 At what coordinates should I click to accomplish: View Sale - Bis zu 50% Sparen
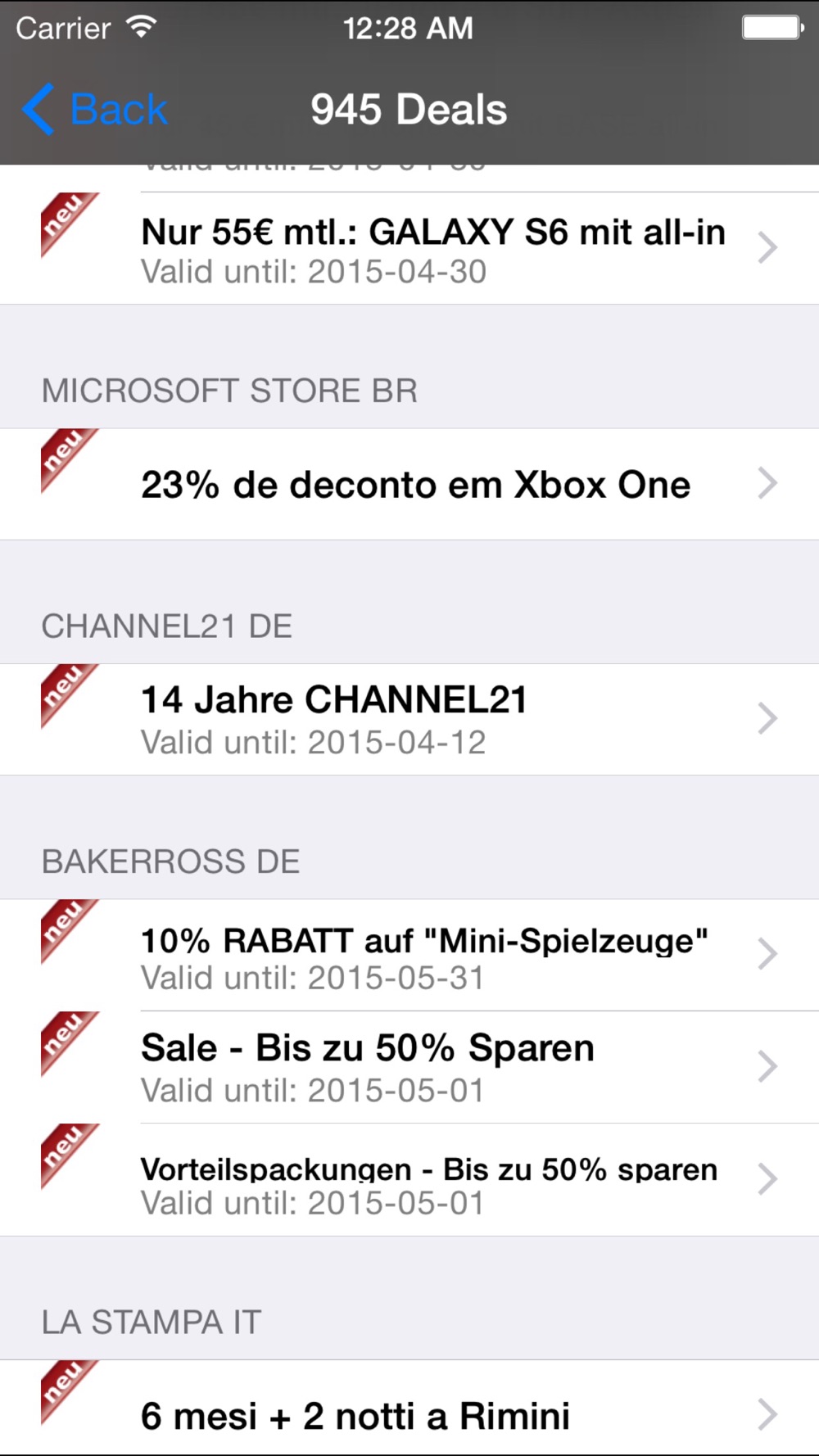(x=409, y=1067)
